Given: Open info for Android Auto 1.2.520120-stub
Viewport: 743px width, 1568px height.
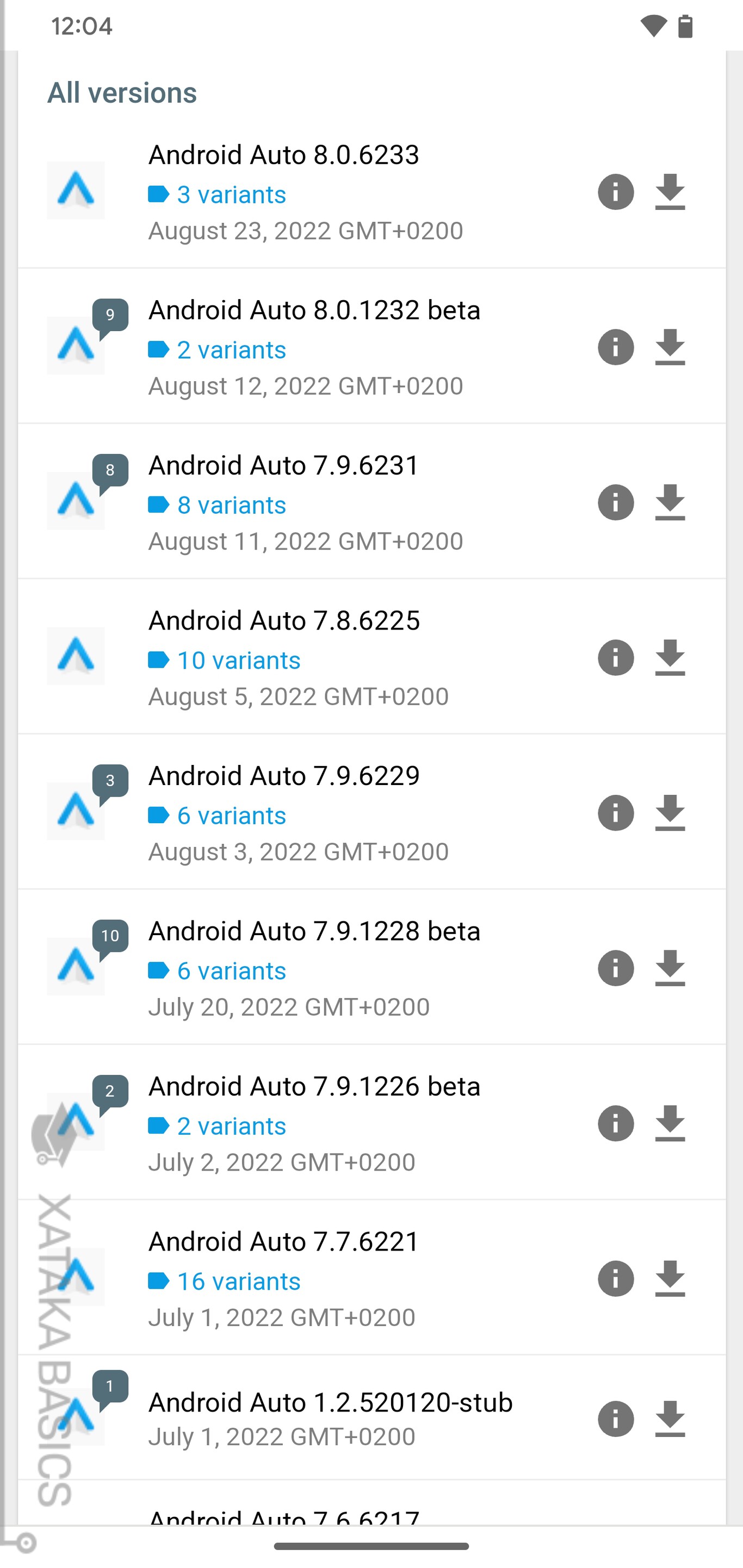Looking at the screenshot, I should click(x=615, y=1418).
